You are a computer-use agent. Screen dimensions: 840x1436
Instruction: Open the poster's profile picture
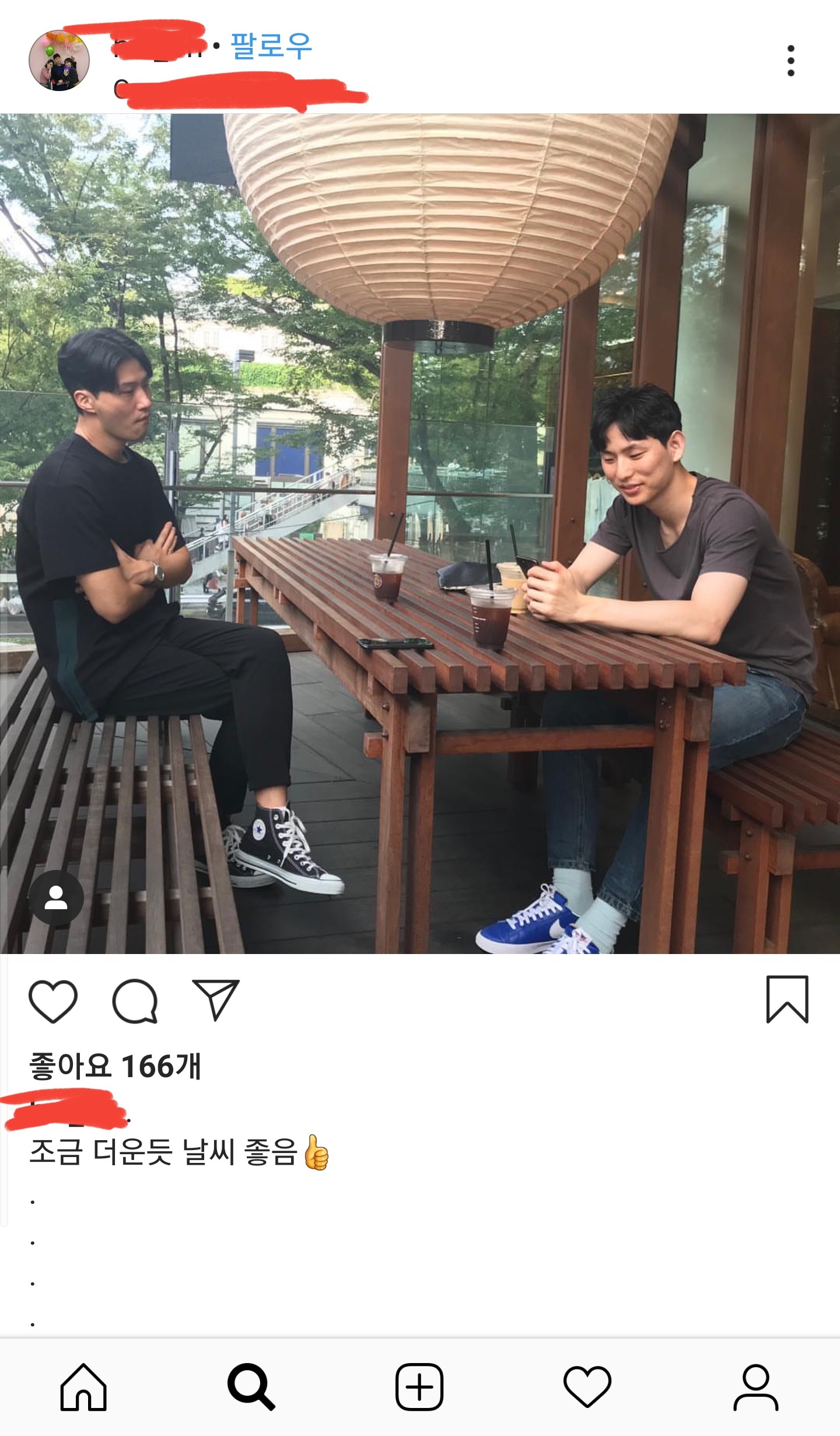point(59,61)
